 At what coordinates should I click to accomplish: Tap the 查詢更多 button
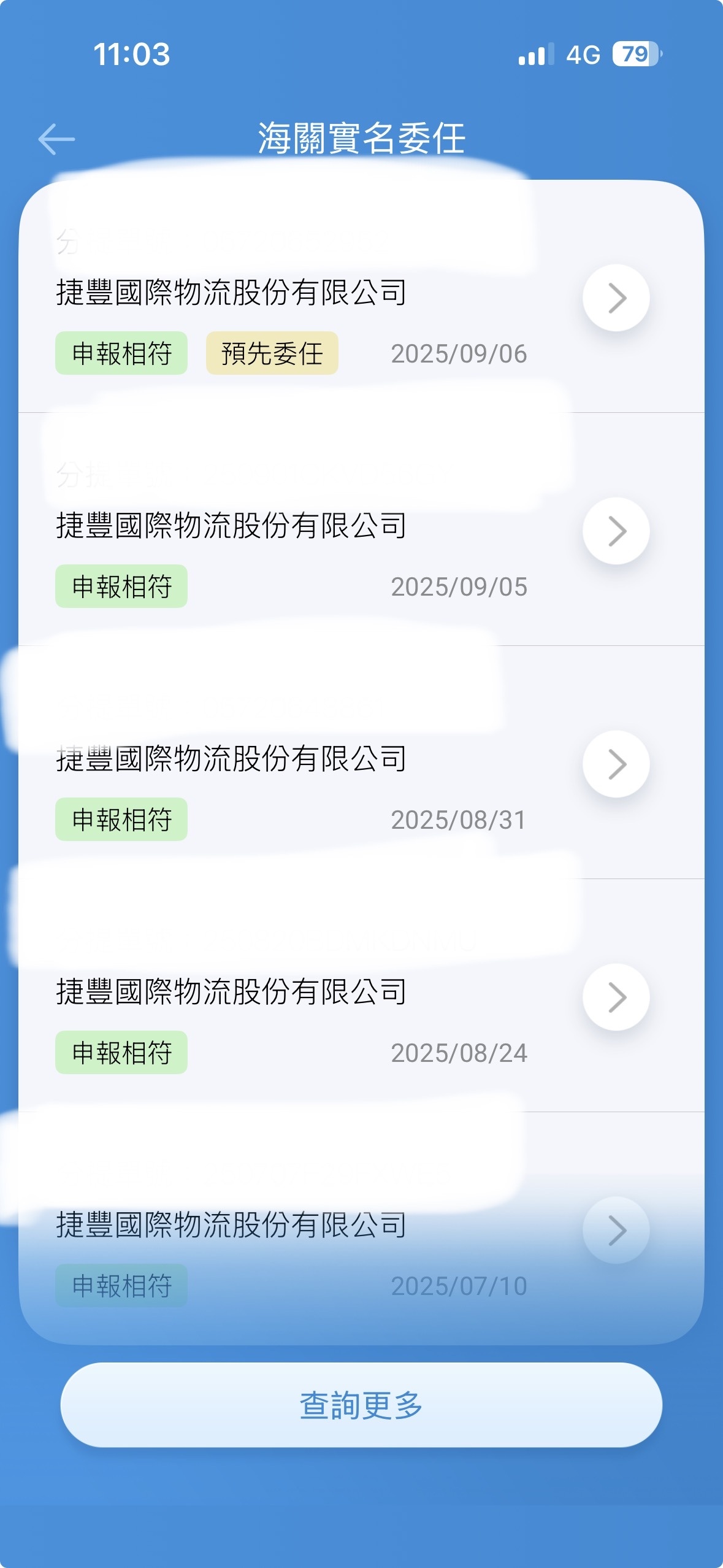click(361, 1405)
